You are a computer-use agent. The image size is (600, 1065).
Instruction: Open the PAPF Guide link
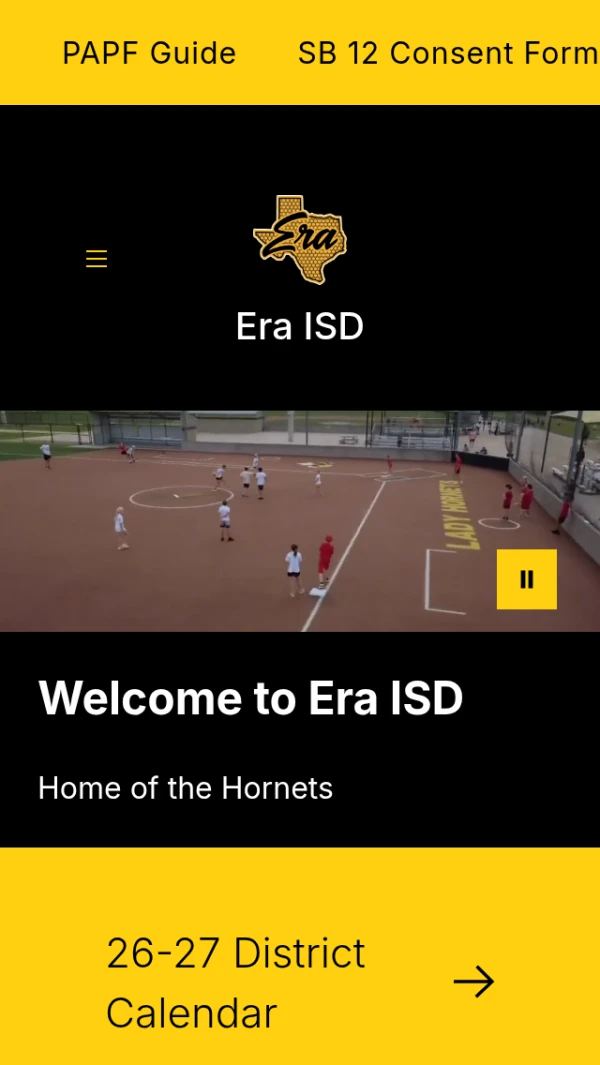(x=149, y=53)
